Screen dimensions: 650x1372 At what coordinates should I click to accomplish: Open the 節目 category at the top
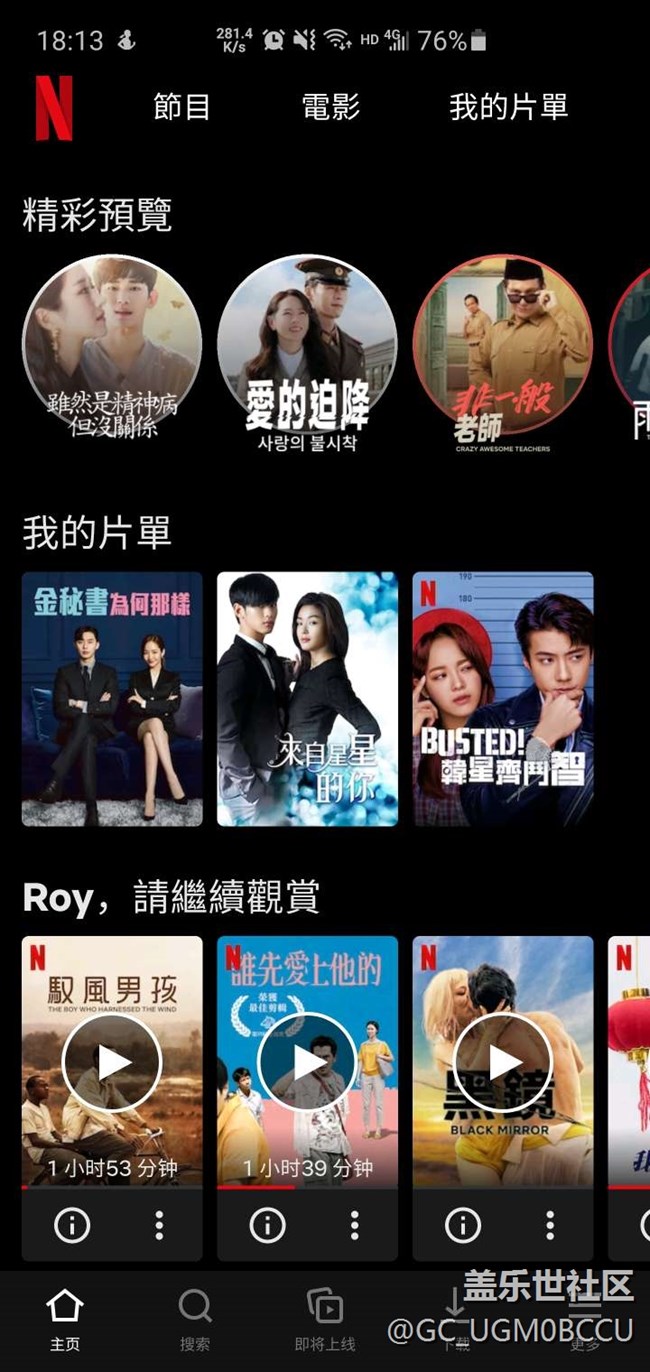[182, 107]
